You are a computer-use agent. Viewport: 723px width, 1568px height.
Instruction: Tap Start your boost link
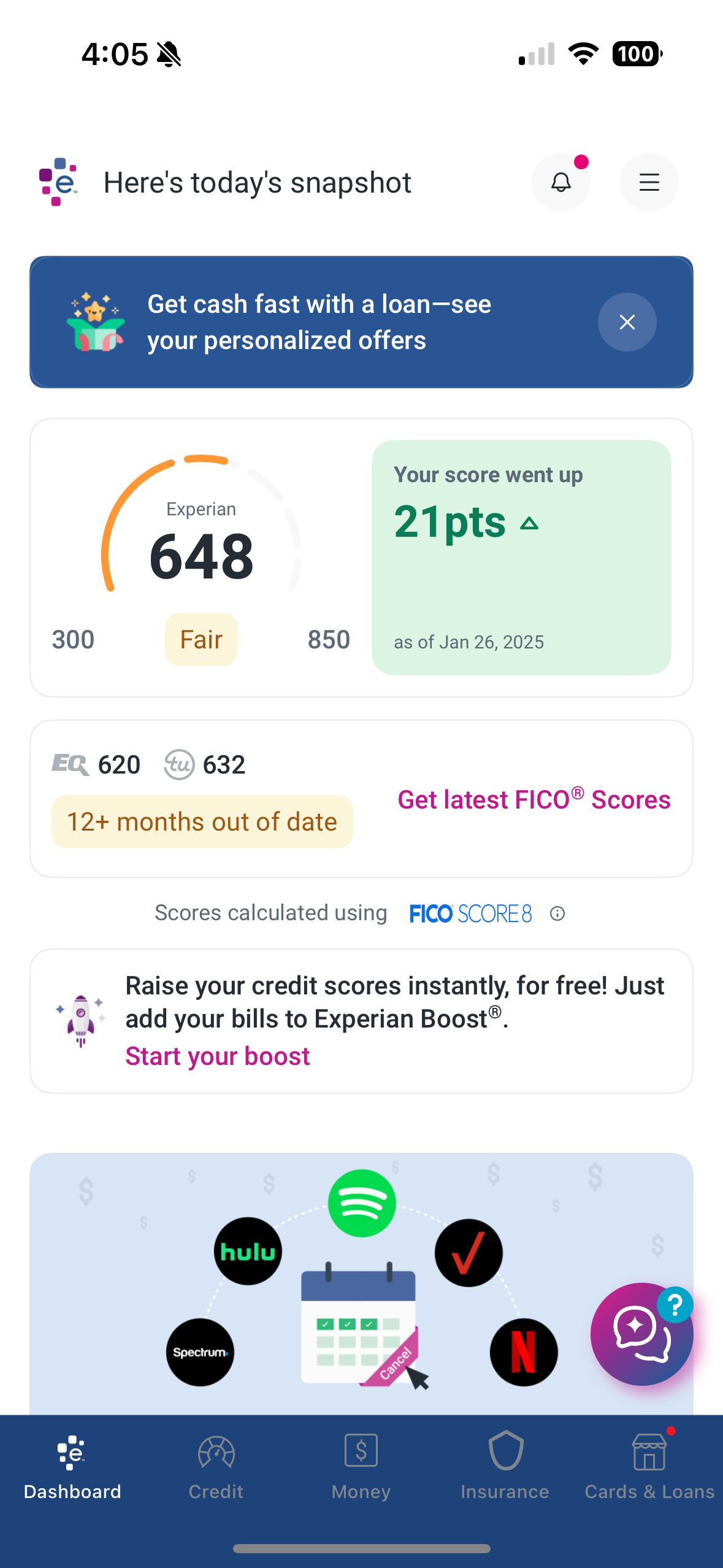coord(218,1056)
